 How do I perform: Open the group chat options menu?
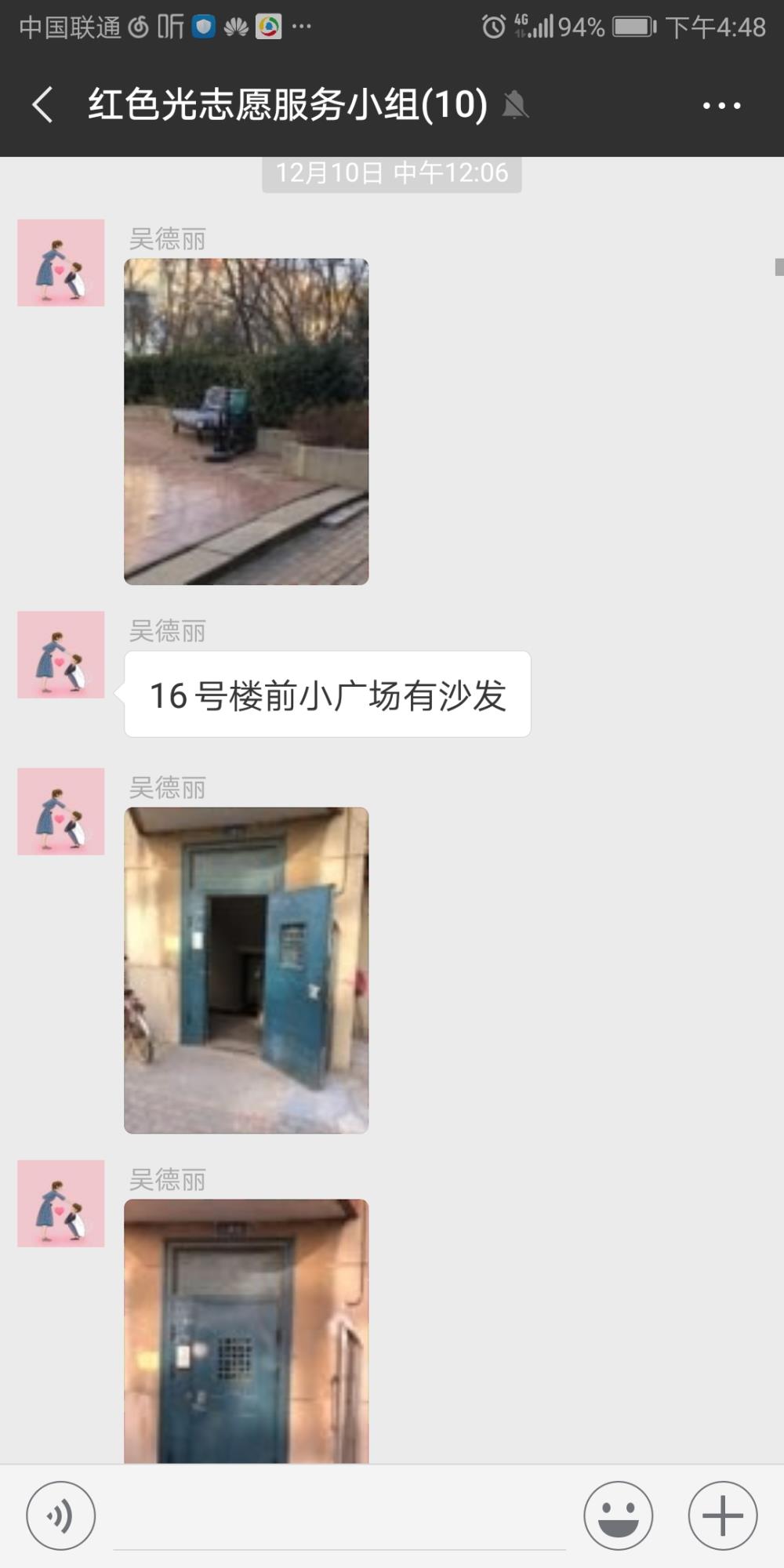point(721,105)
